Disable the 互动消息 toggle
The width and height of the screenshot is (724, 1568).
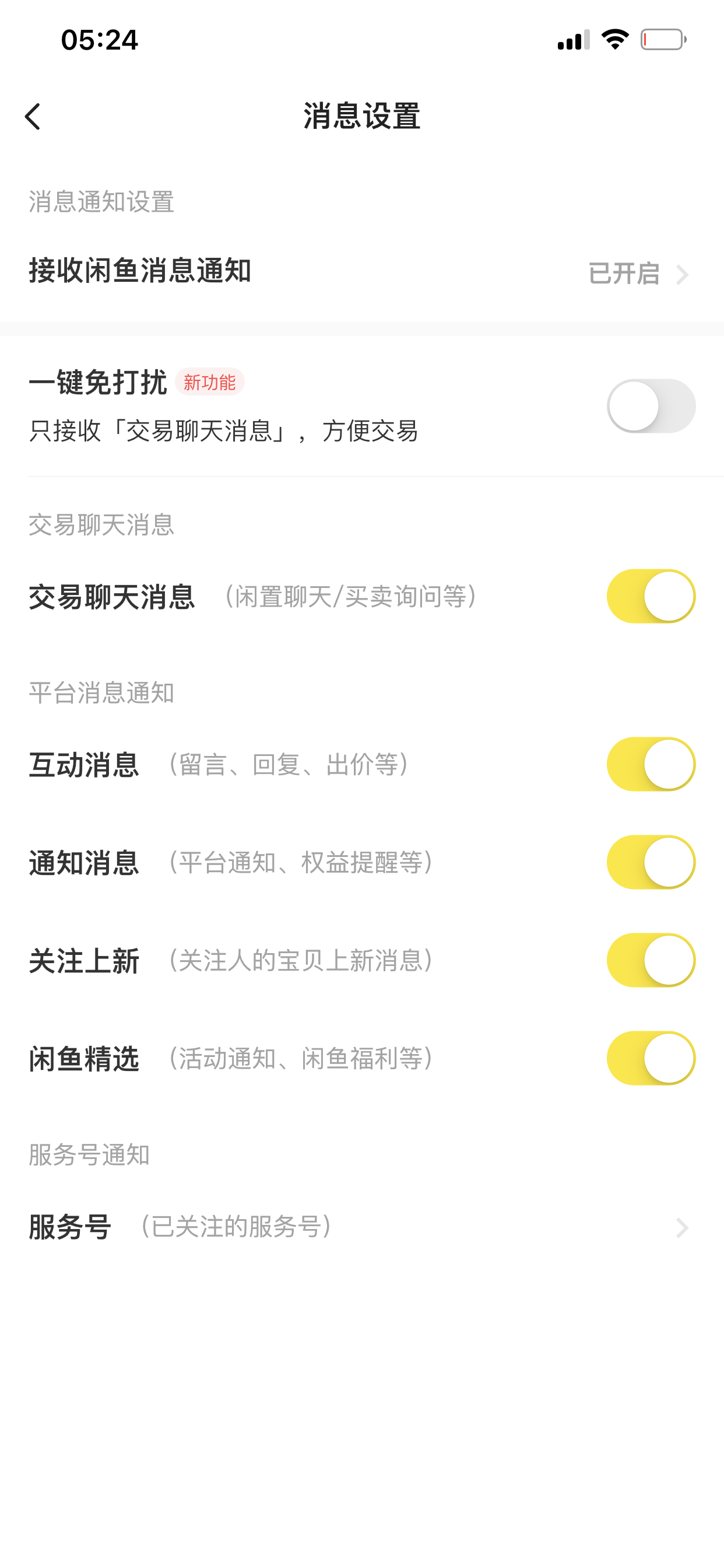click(x=651, y=764)
